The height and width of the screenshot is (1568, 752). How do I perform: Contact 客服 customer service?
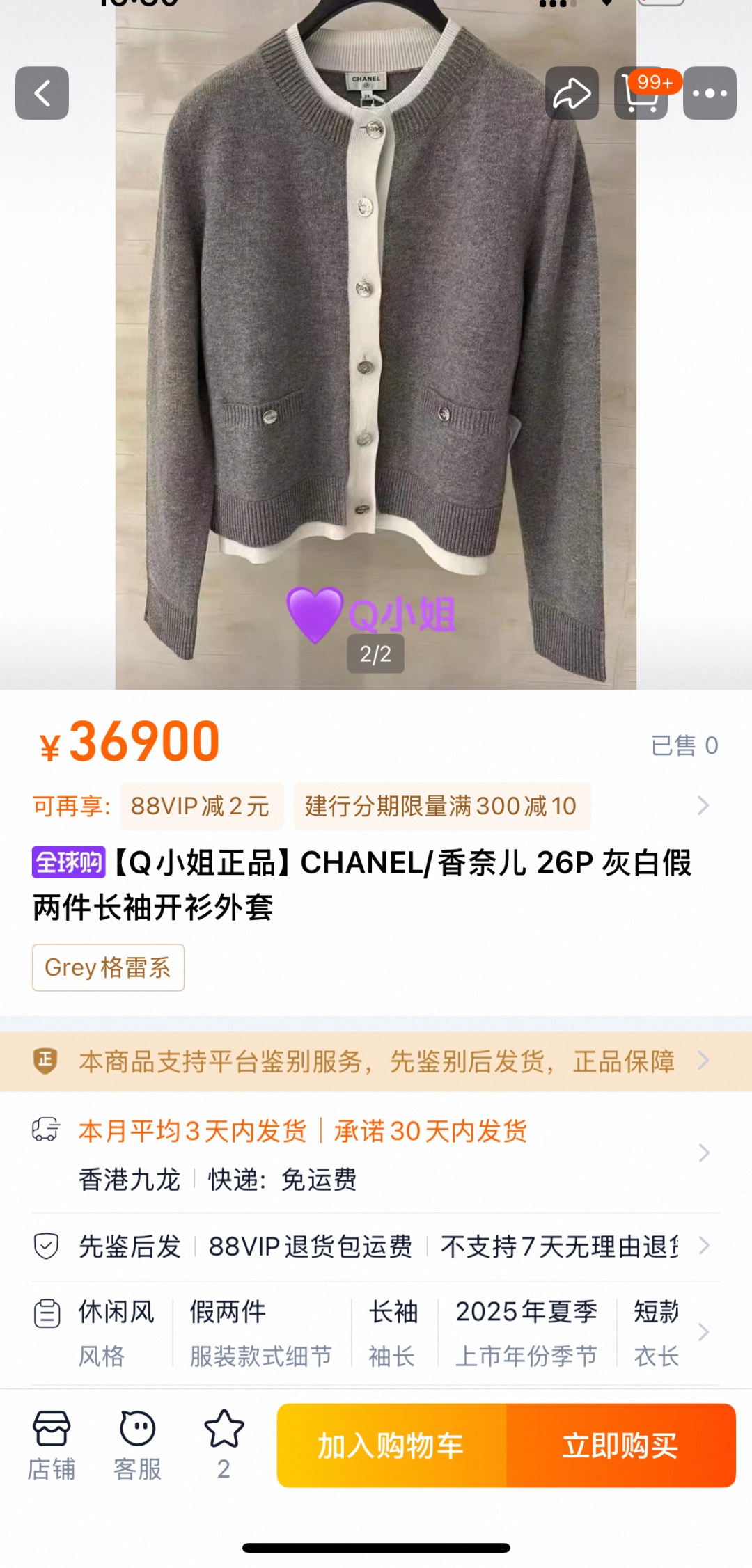click(x=137, y=1446)
